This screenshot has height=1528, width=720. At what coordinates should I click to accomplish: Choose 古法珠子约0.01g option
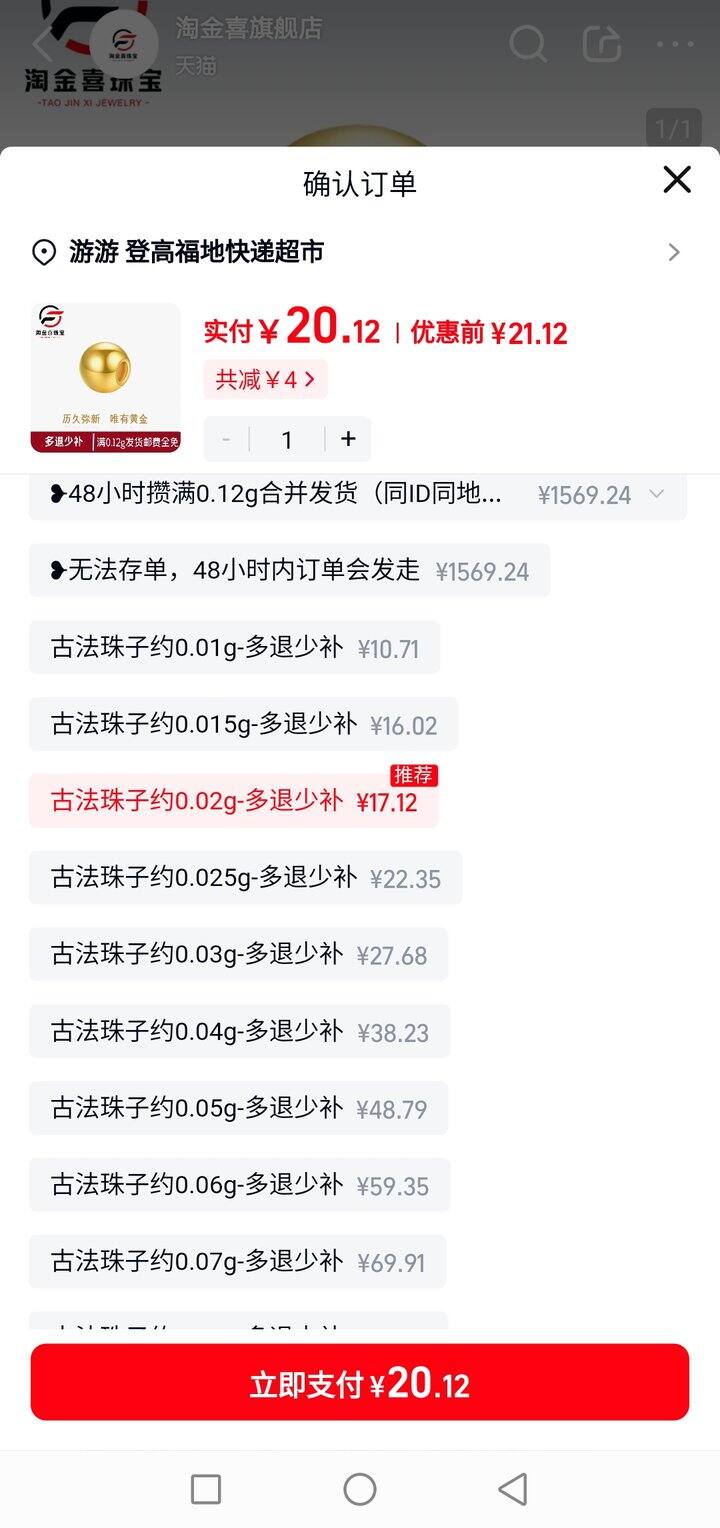[x=234, y=648]
